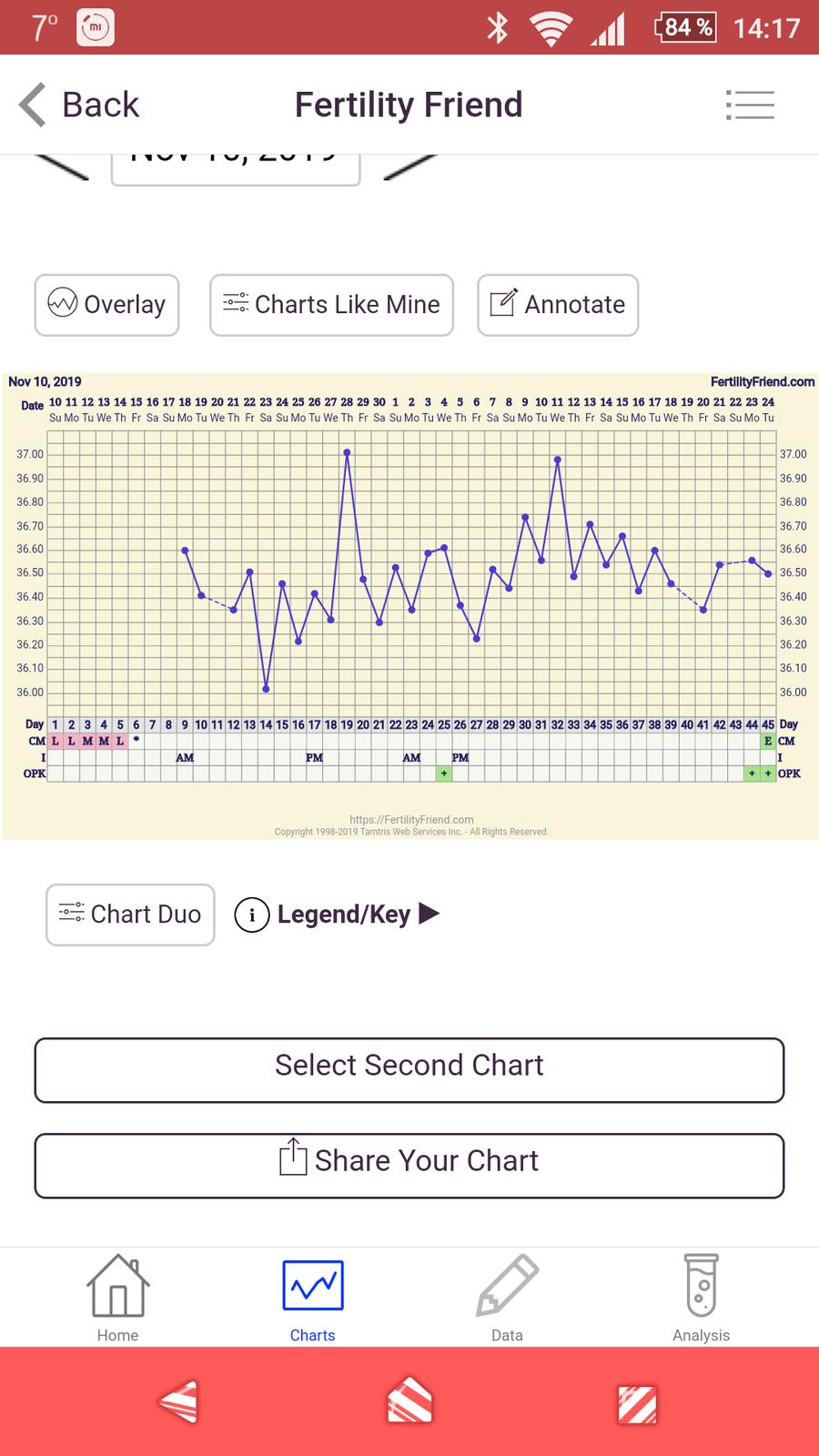
Task: Tap the system home navigation button
Action: 409,1401
